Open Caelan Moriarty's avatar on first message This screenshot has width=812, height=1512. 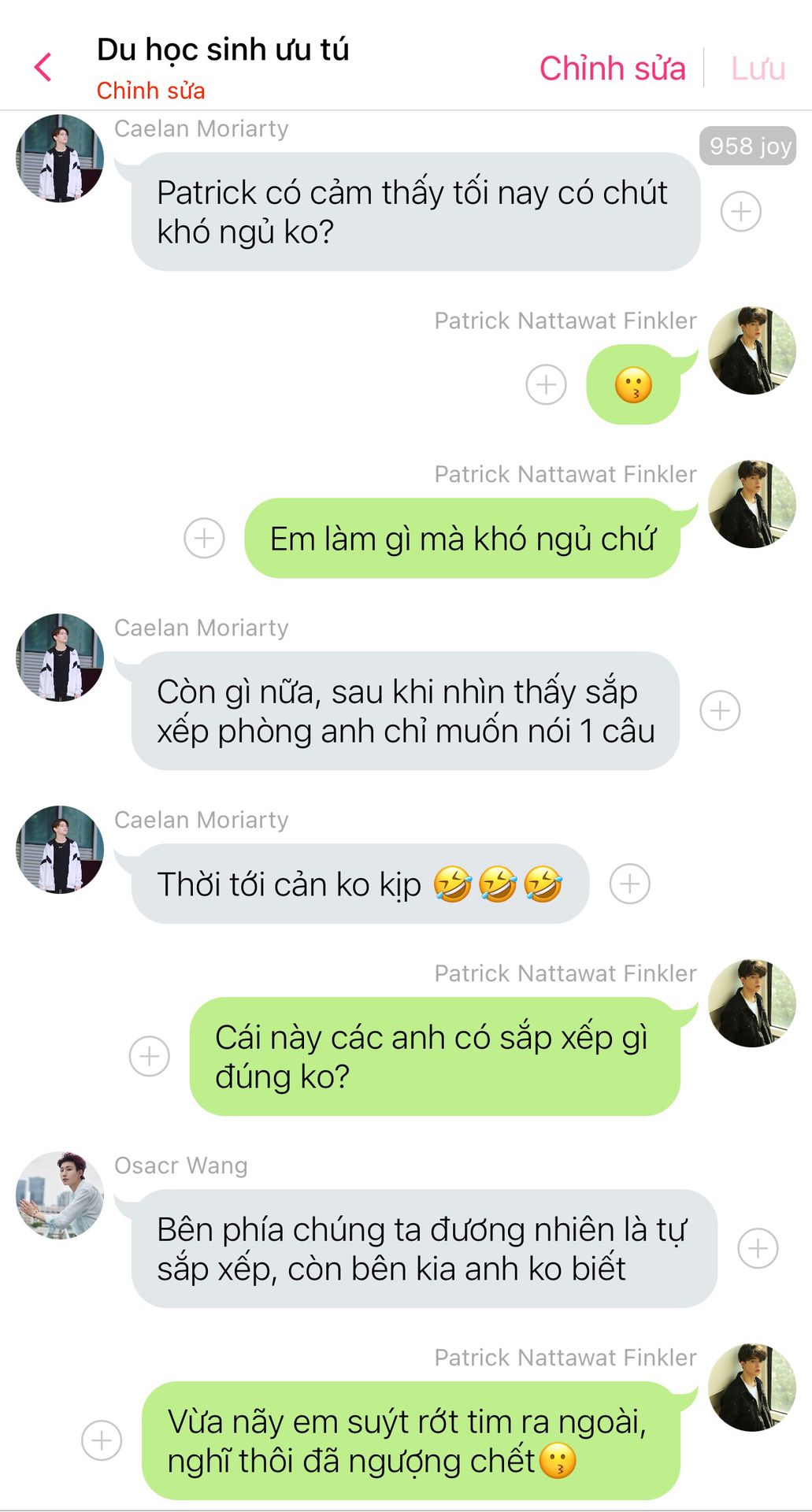coord(60,158)
